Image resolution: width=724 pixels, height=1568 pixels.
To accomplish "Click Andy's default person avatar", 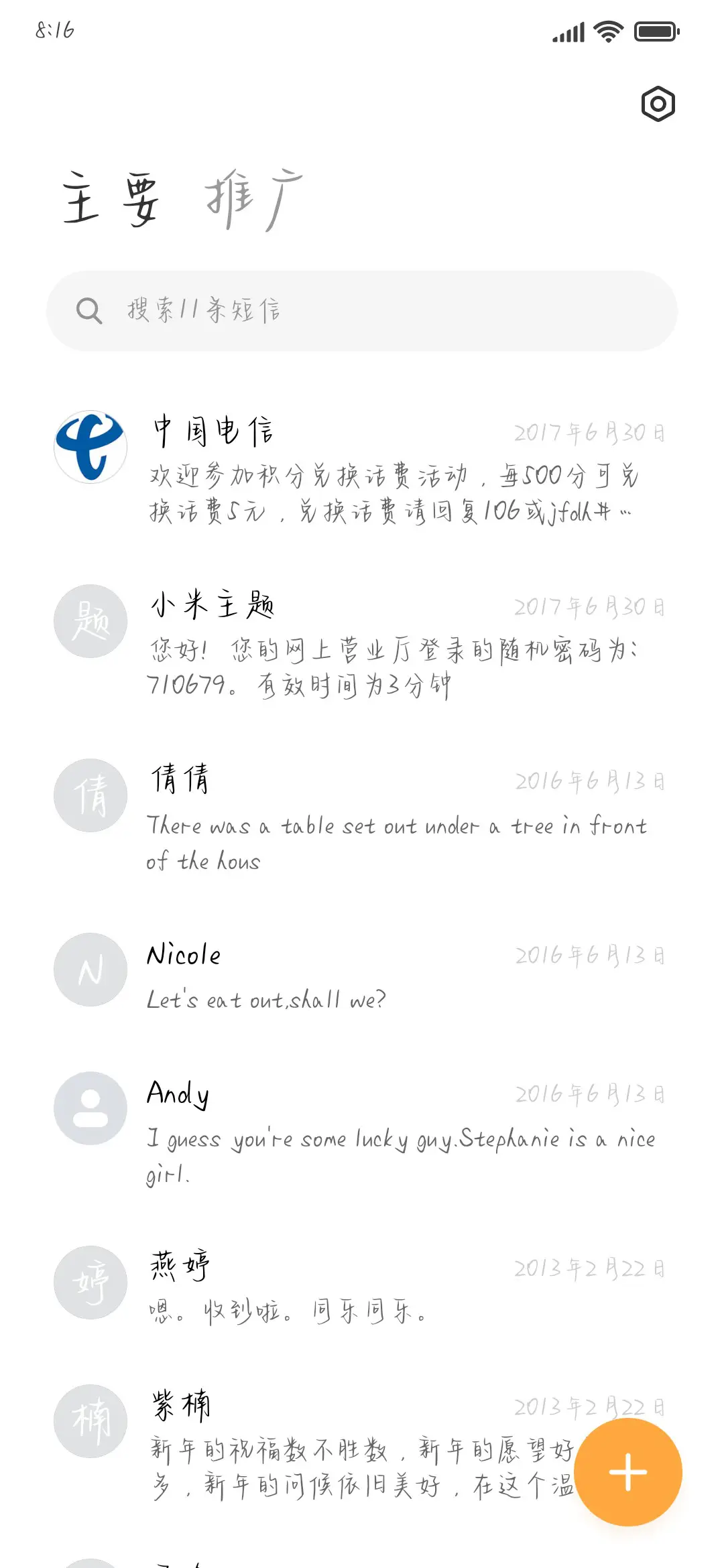I will [x=90, y=1108].
